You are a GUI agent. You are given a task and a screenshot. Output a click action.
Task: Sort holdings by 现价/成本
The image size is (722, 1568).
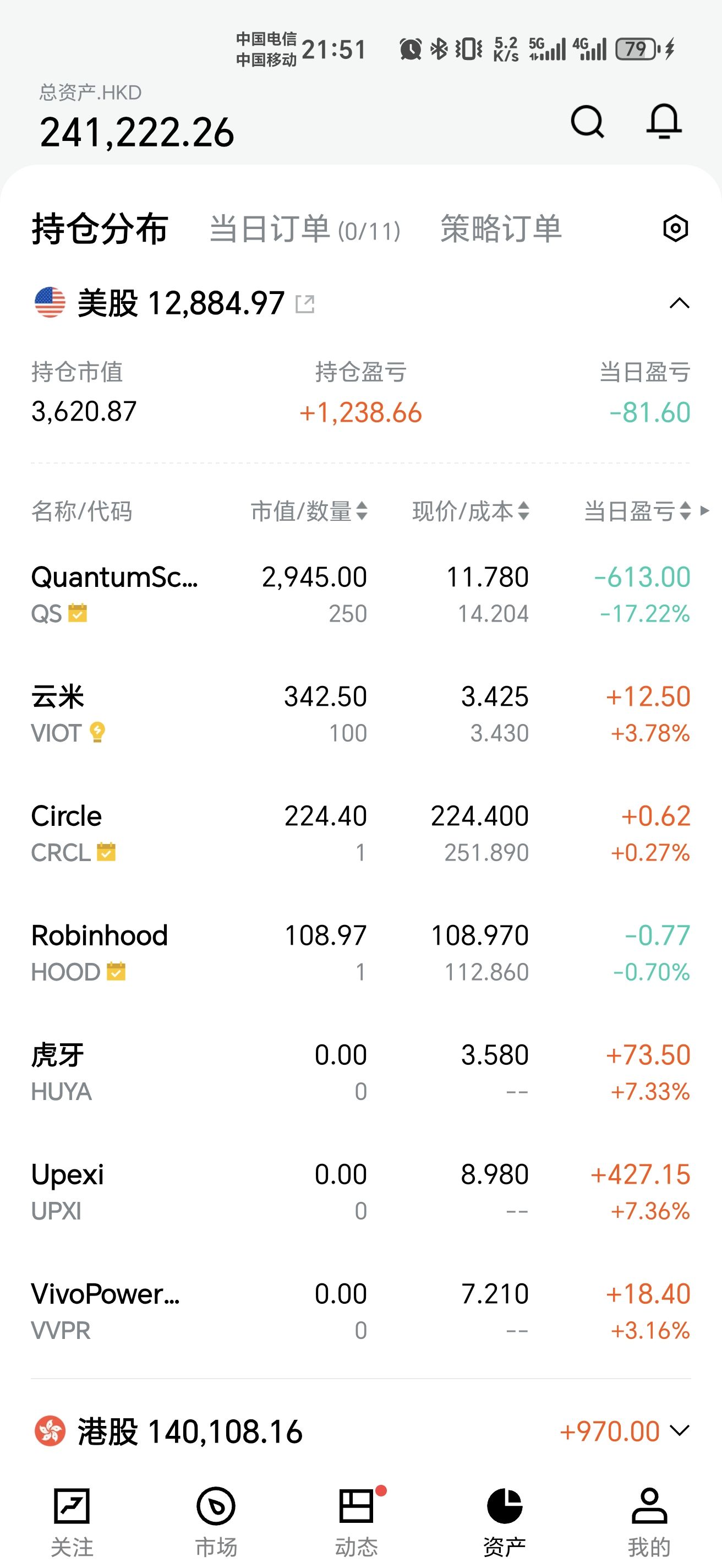(471, 511)
